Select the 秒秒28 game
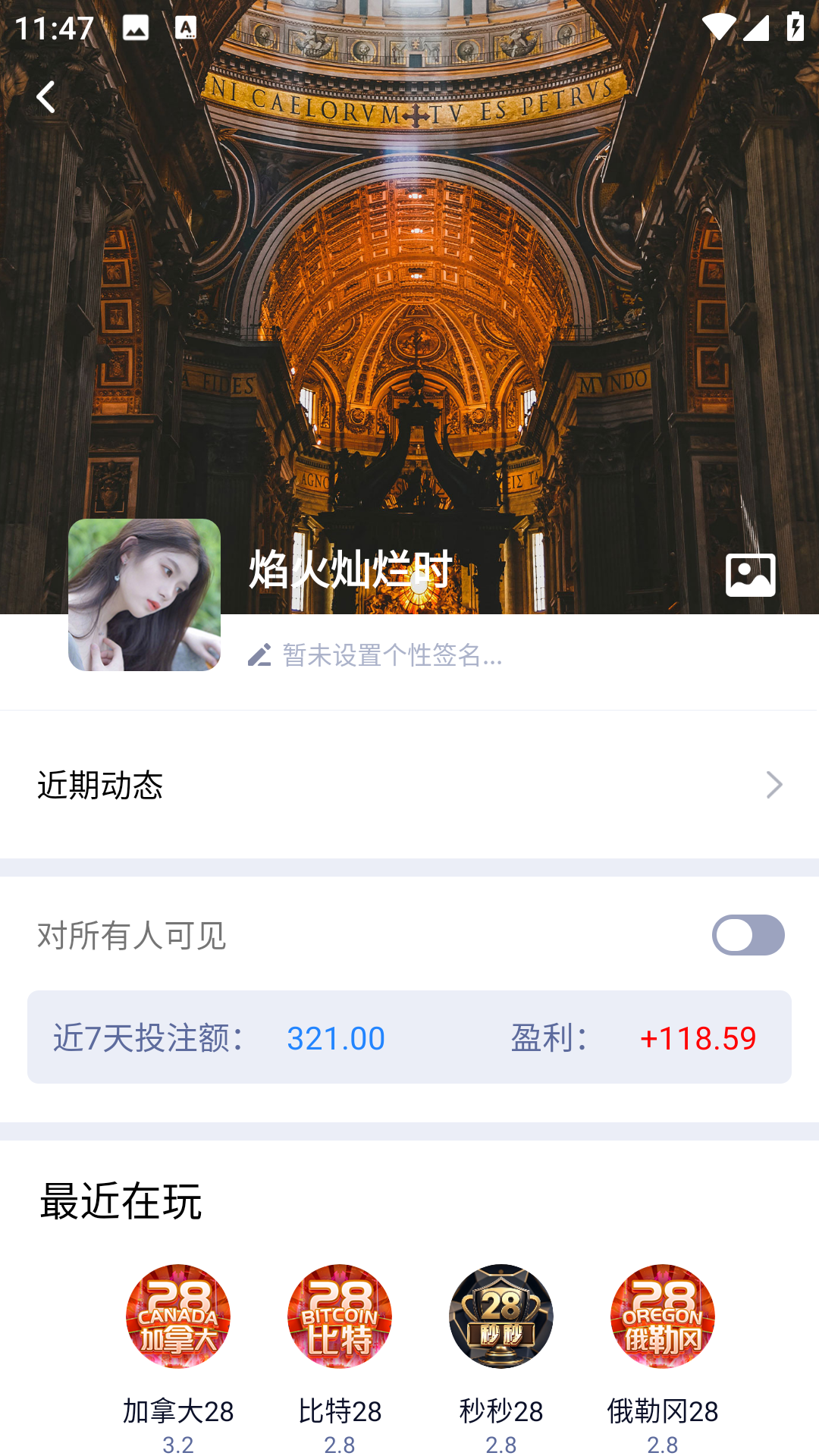 point(501,1317)
